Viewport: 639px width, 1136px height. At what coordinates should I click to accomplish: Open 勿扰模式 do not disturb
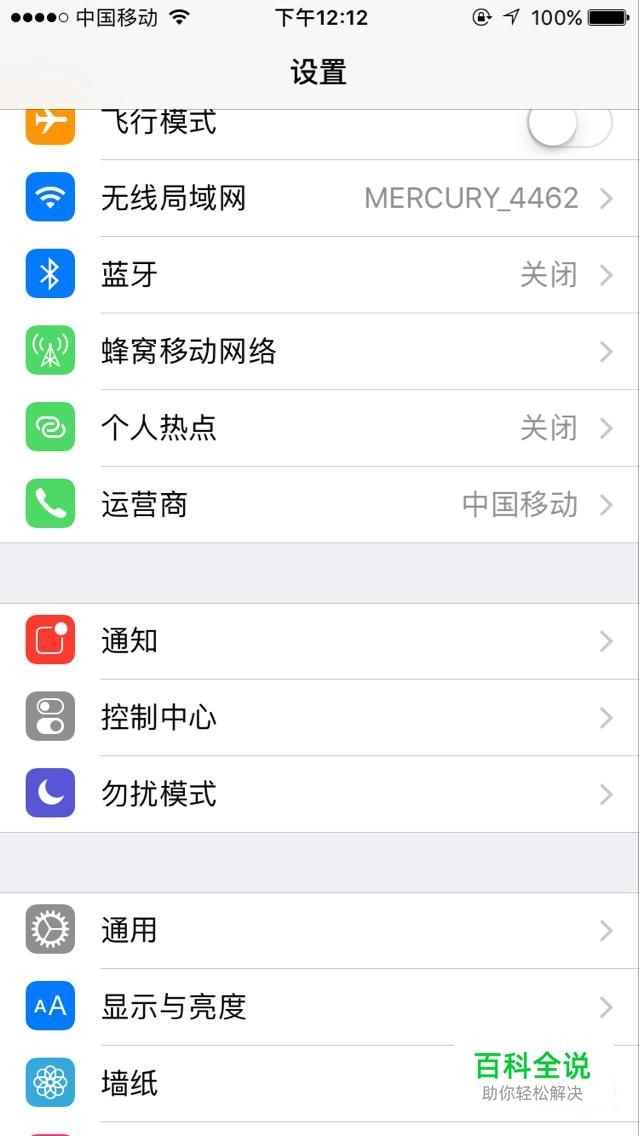point(320,795)
